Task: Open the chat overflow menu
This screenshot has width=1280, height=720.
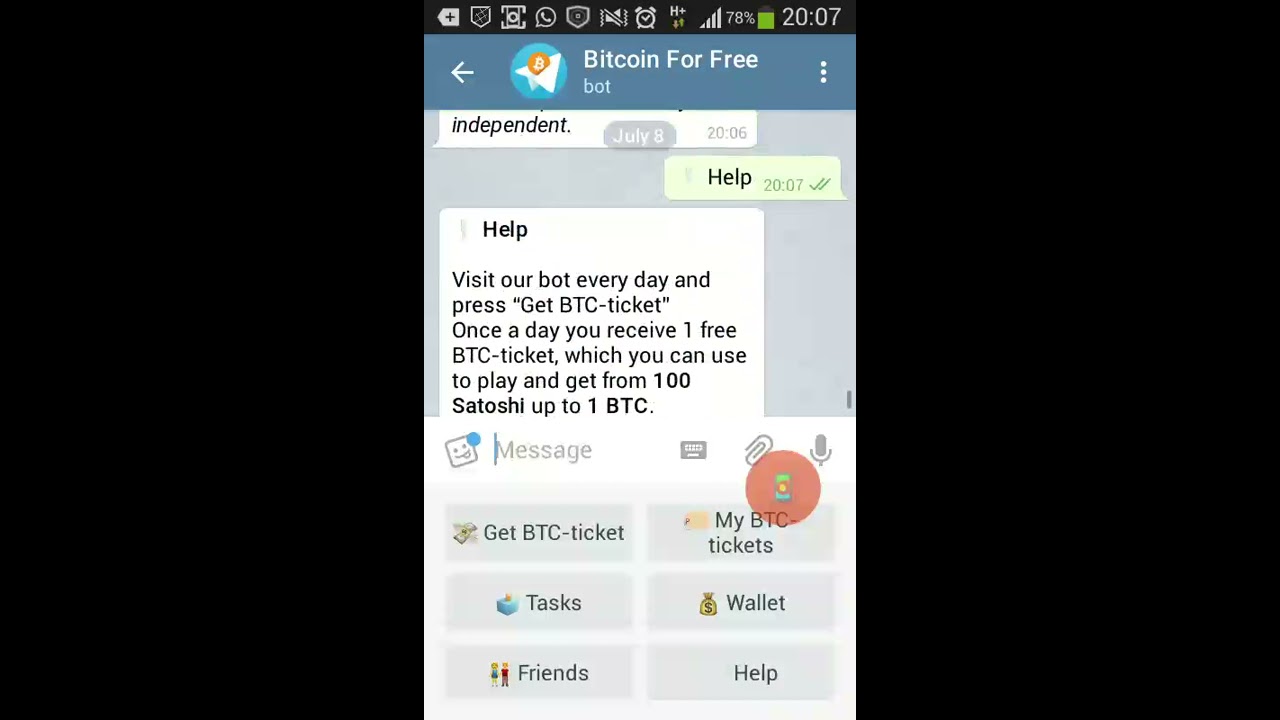Action: (x=823, y=72)
